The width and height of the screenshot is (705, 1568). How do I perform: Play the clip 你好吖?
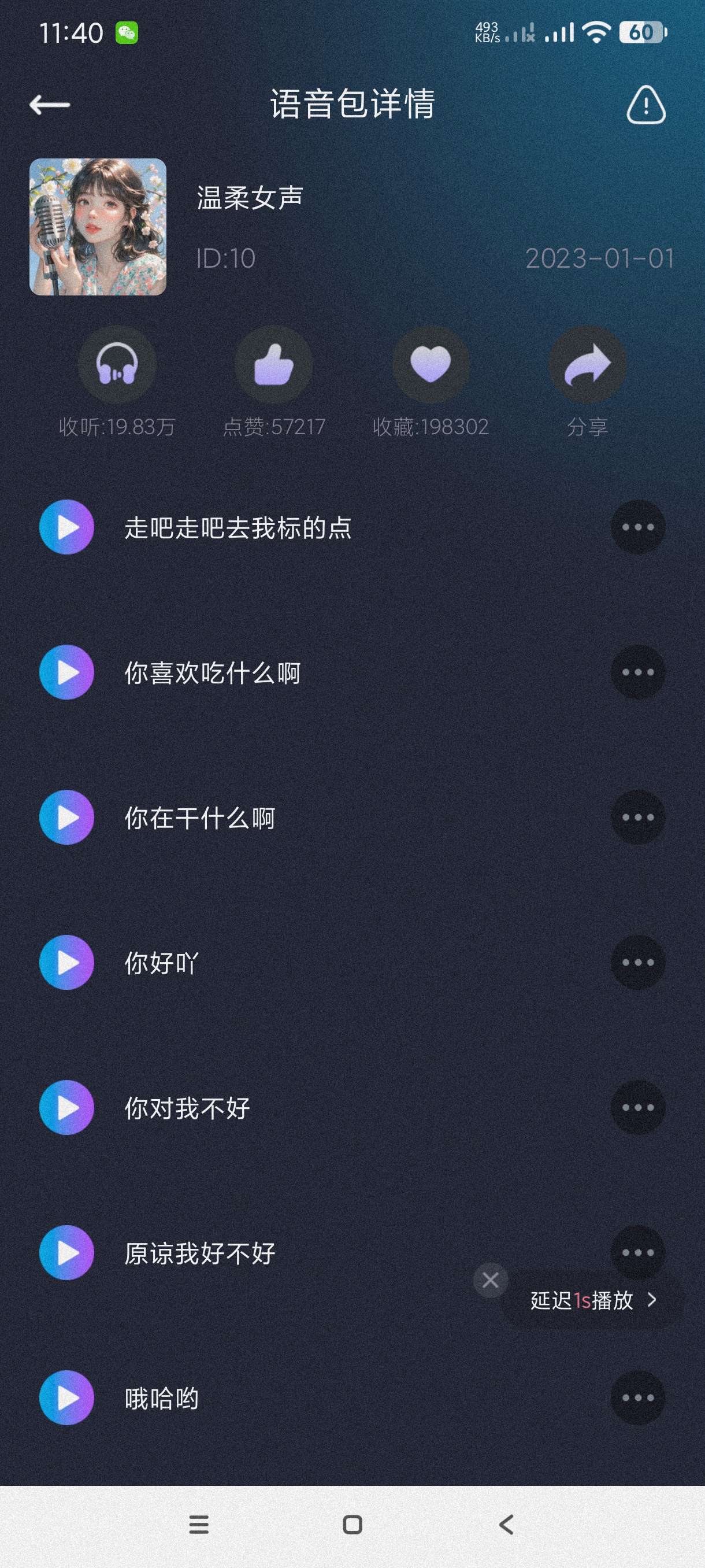click(x=67, y=962)
